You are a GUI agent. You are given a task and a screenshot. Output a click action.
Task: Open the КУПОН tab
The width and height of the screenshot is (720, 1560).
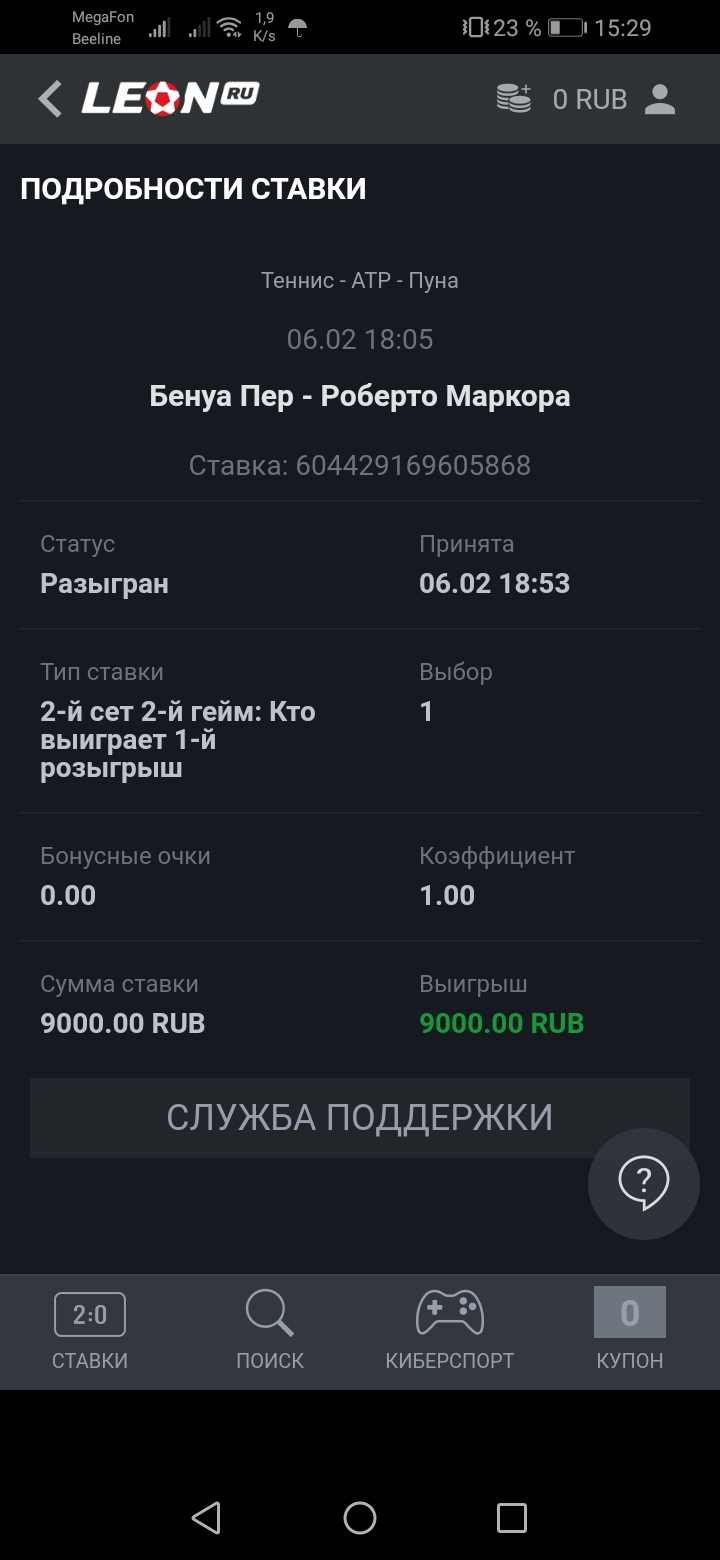pyautogui.click(x=630, y=1332)
